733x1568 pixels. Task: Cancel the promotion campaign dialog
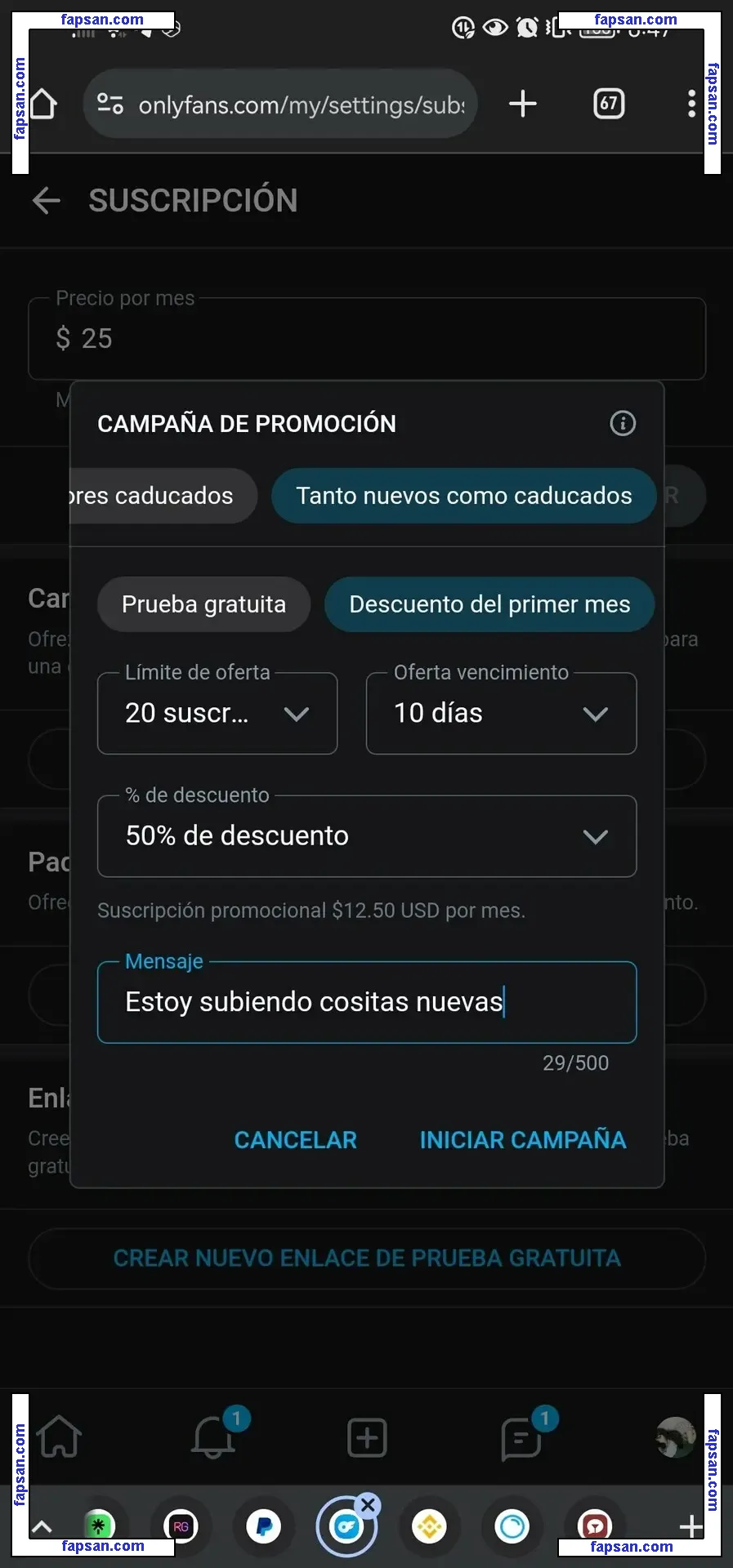coord(295,1140)
